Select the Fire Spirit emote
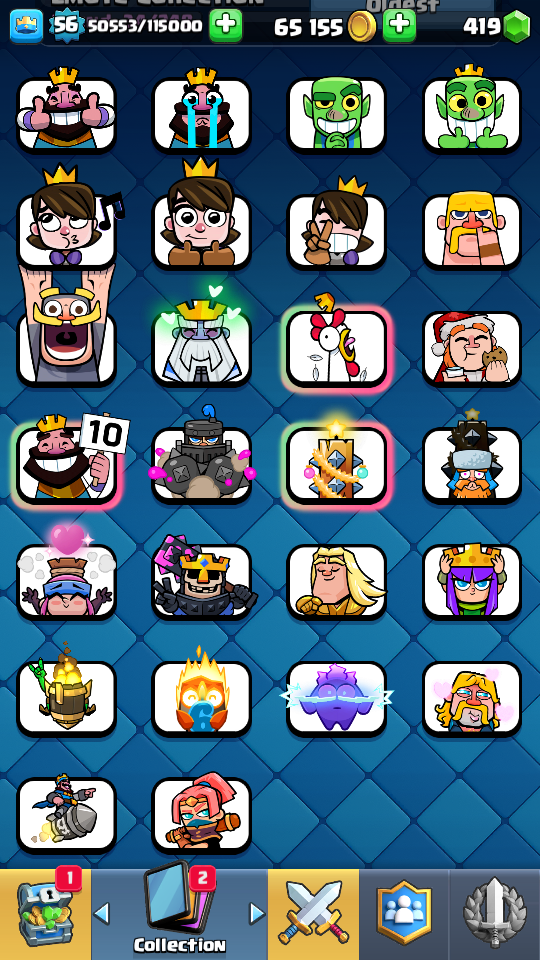540x960 pixels. (201, 694)
